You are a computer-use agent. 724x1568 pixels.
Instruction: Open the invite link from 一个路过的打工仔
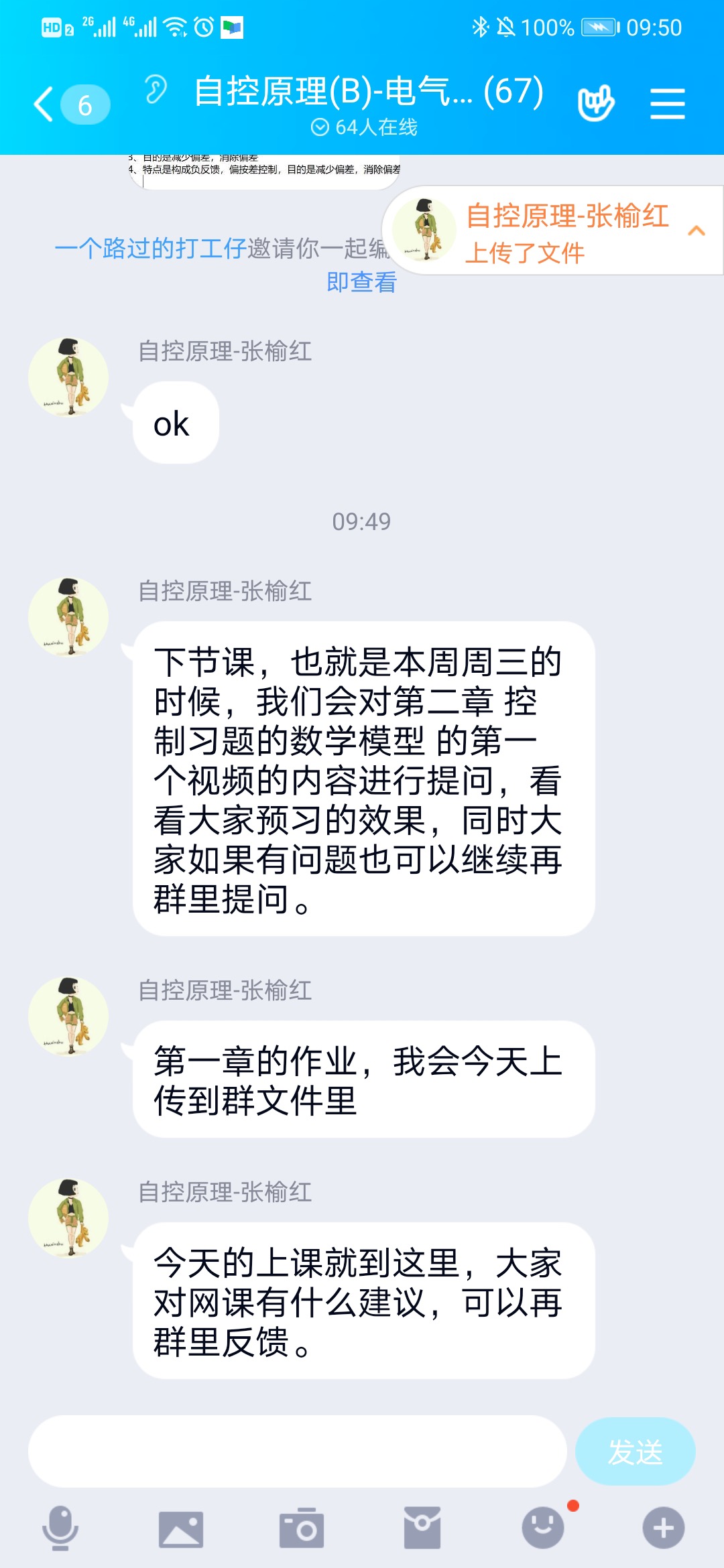(221, 249)
